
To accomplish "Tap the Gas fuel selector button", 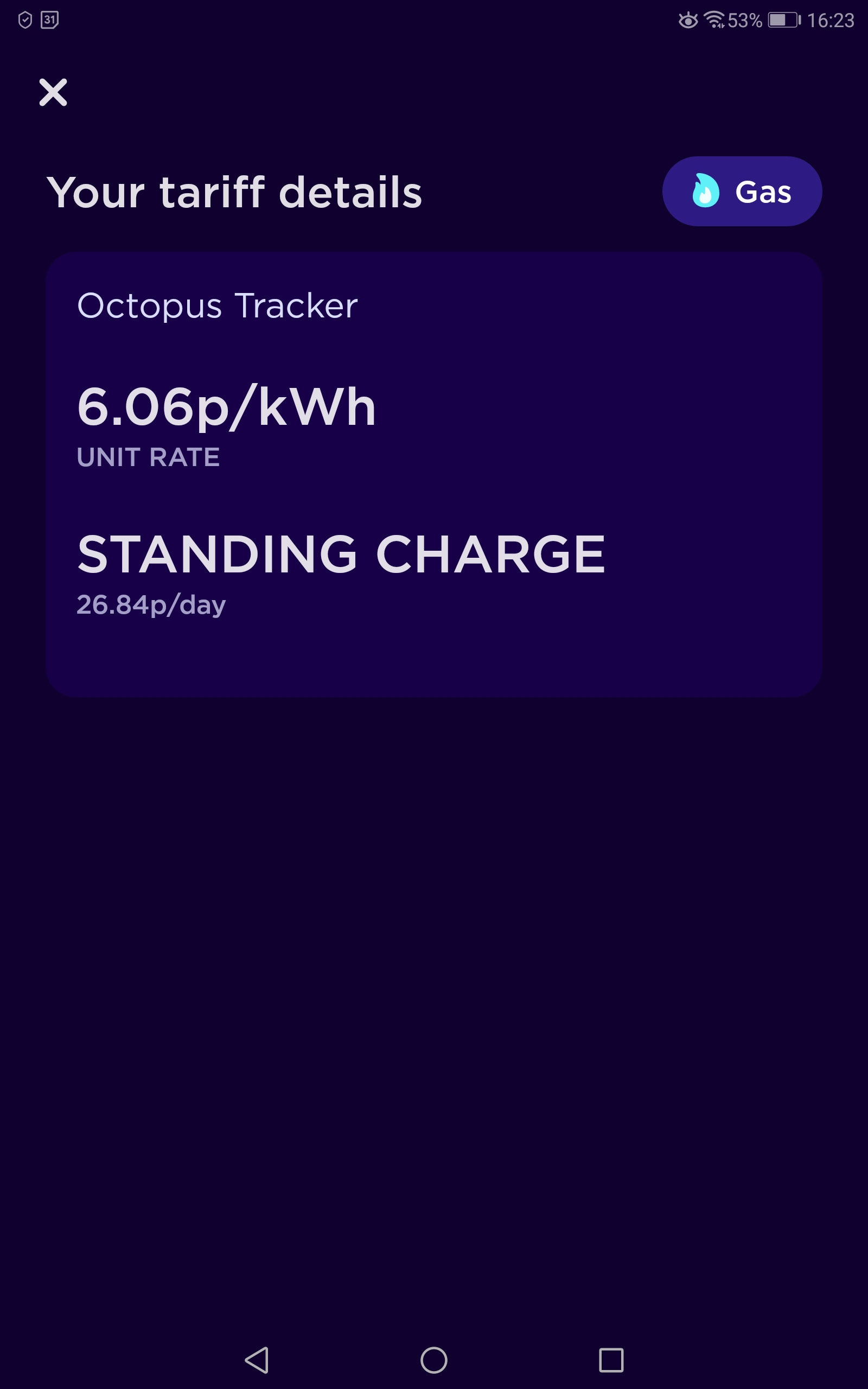I will pos(742,191).
